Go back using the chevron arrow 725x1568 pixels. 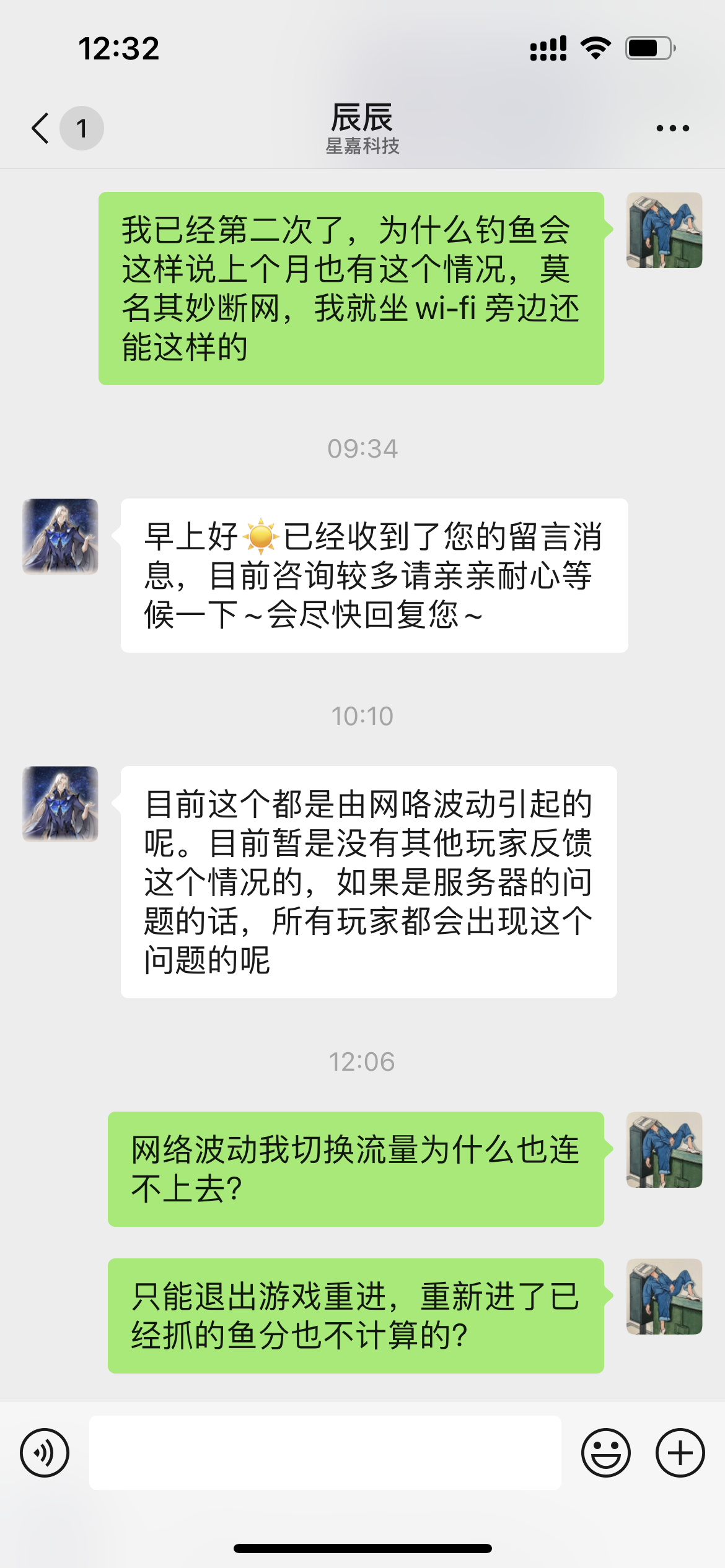(x=38, y=127)
